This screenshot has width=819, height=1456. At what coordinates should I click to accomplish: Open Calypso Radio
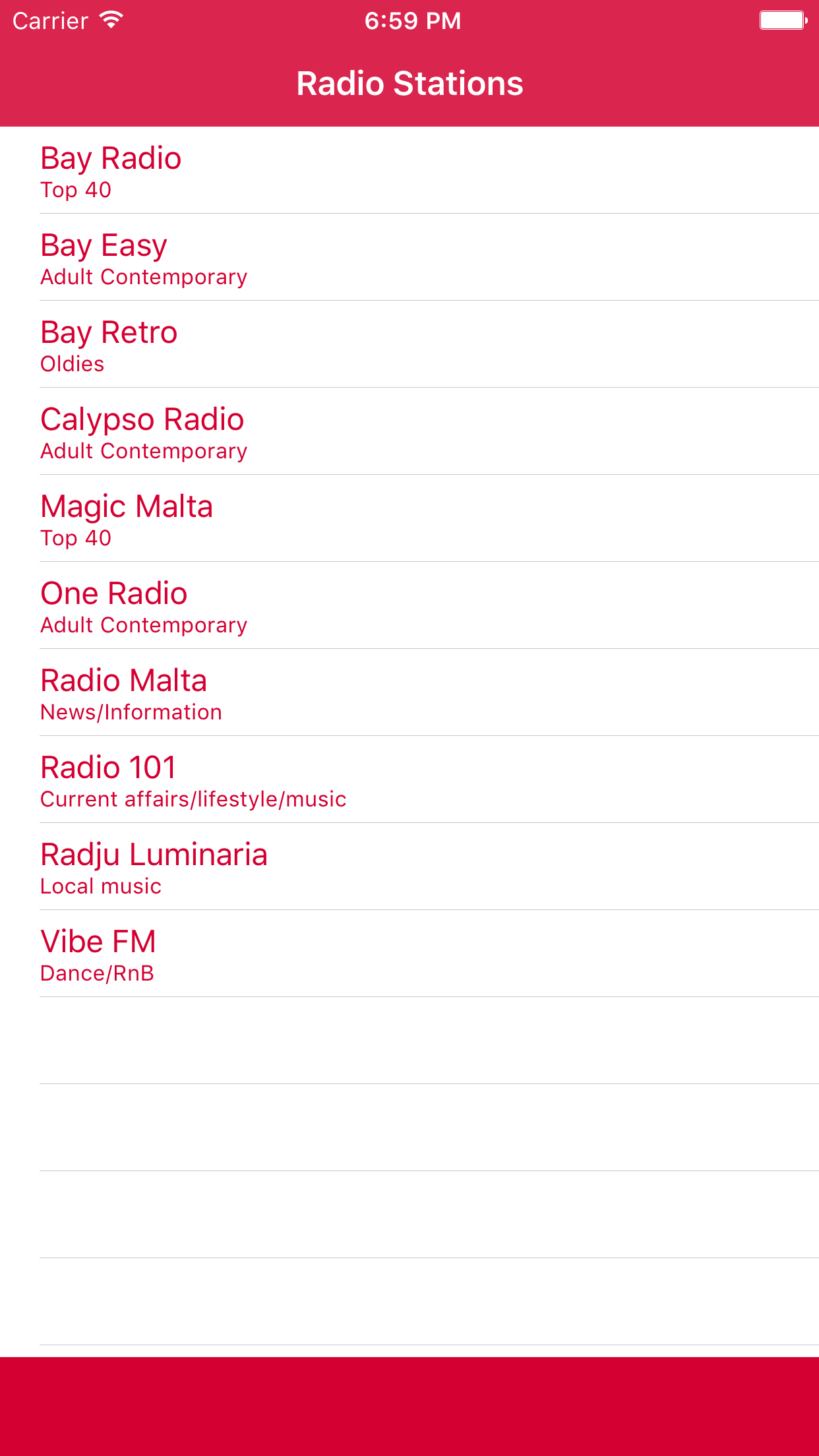pyautogui.click(x=142, y=419)
